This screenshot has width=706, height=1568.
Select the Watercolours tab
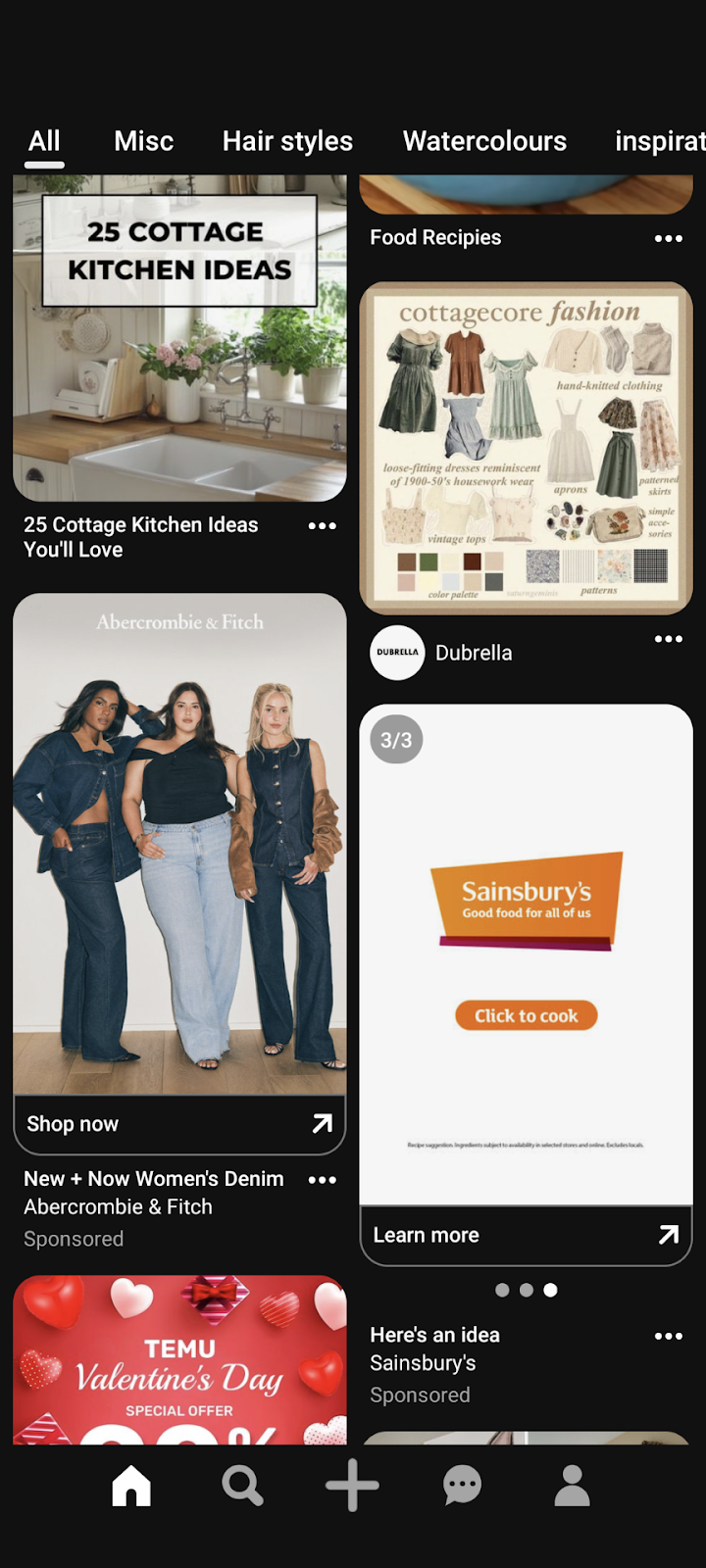coord(484,141)
